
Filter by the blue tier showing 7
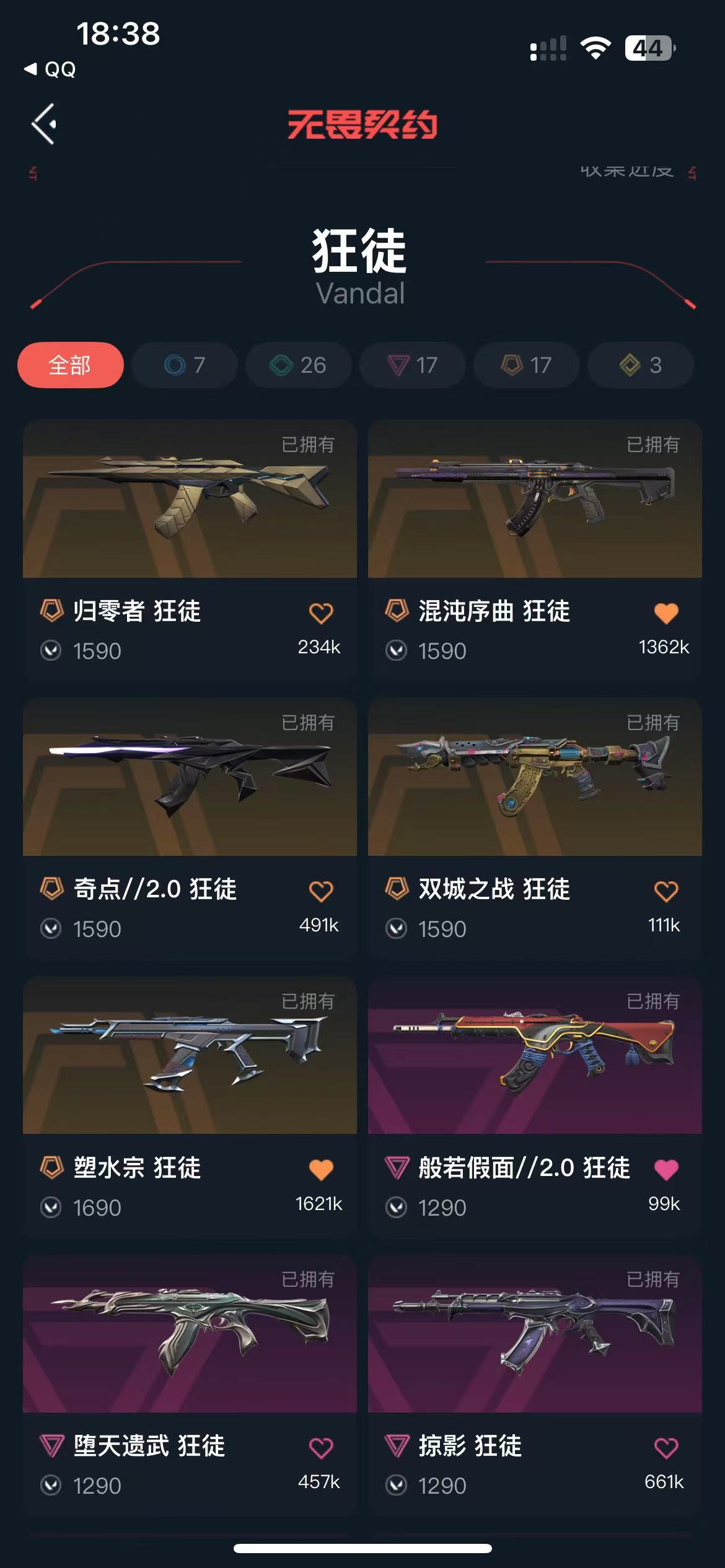coord(185,365)
